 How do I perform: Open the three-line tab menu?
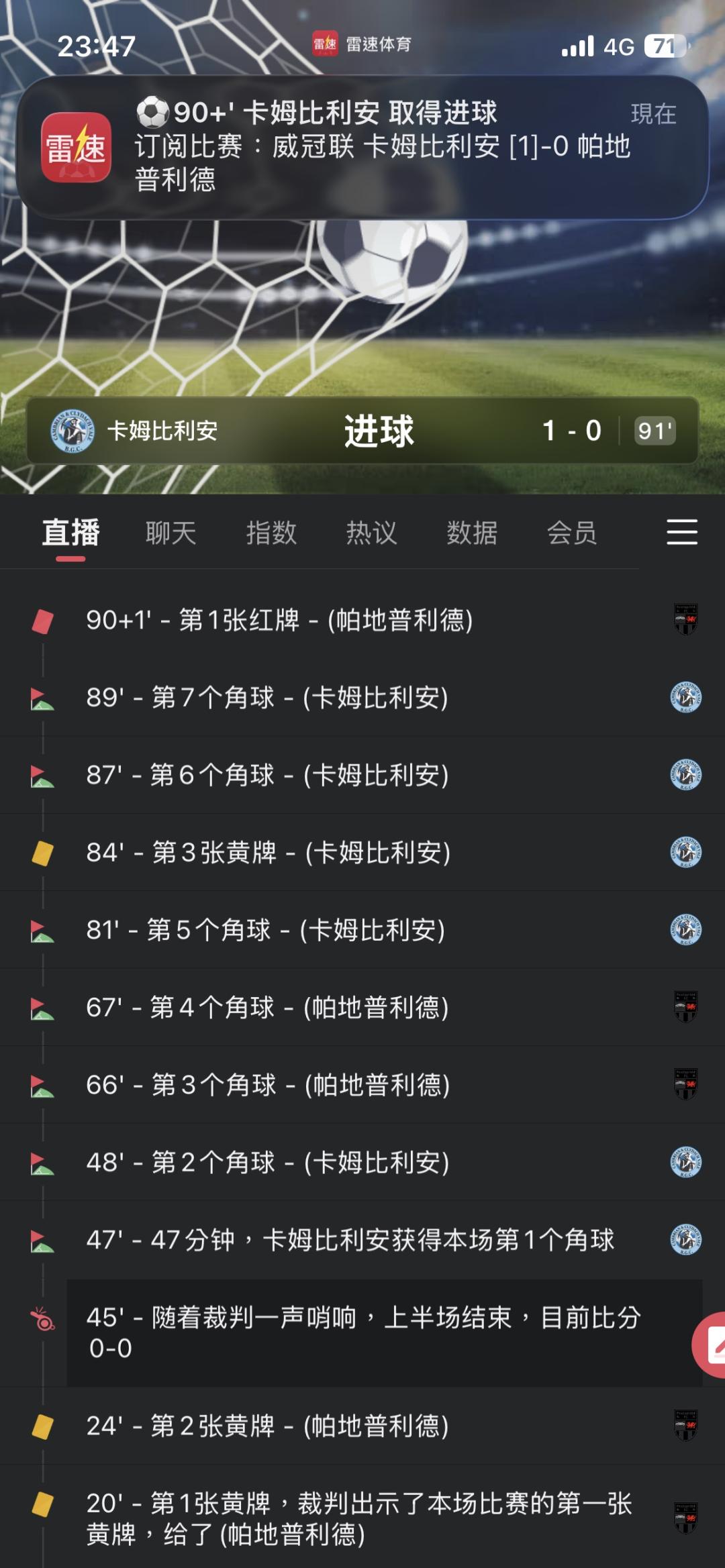click(681, 532)
